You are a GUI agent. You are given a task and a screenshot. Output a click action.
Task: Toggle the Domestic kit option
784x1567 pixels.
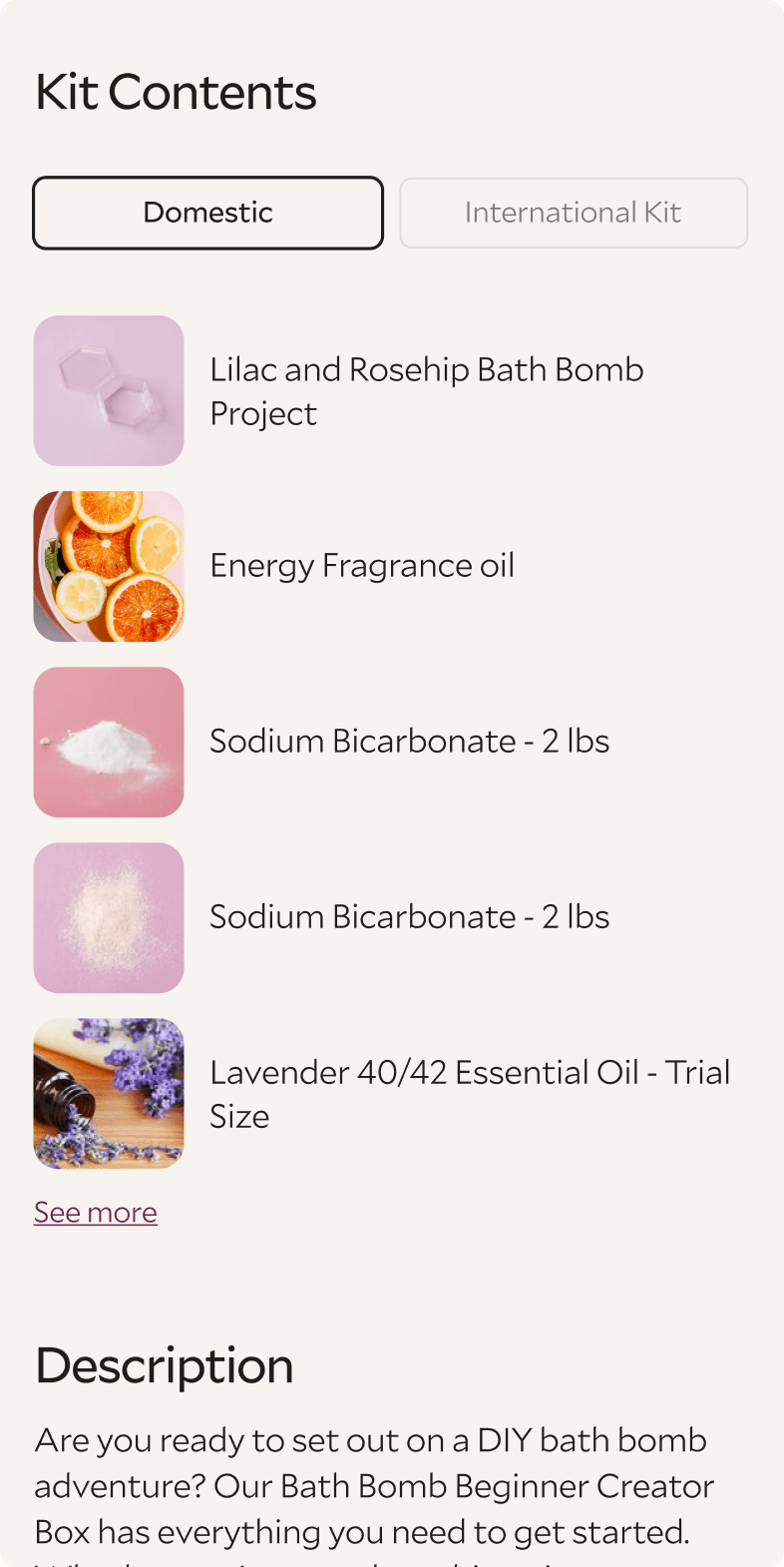tap(207, 213)
